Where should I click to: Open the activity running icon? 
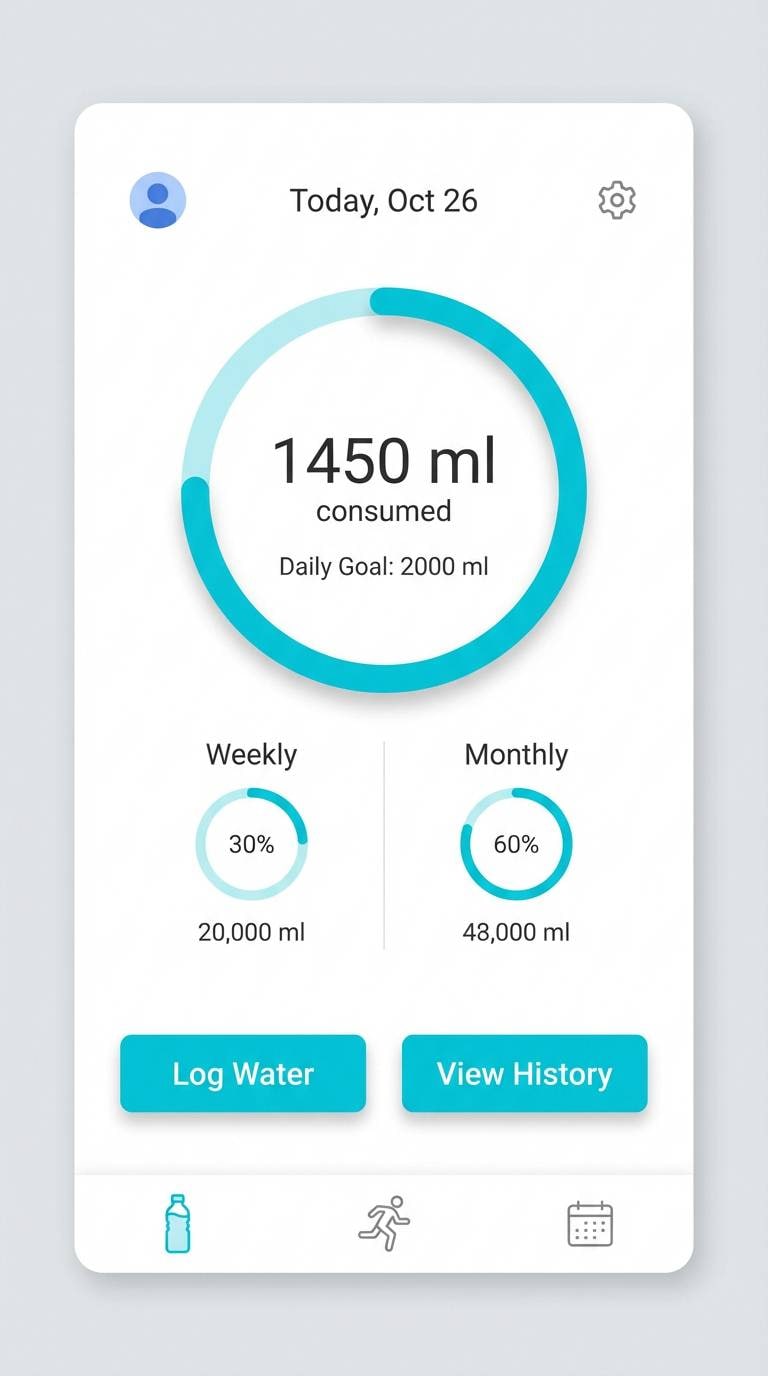[x=384, y=1219]
